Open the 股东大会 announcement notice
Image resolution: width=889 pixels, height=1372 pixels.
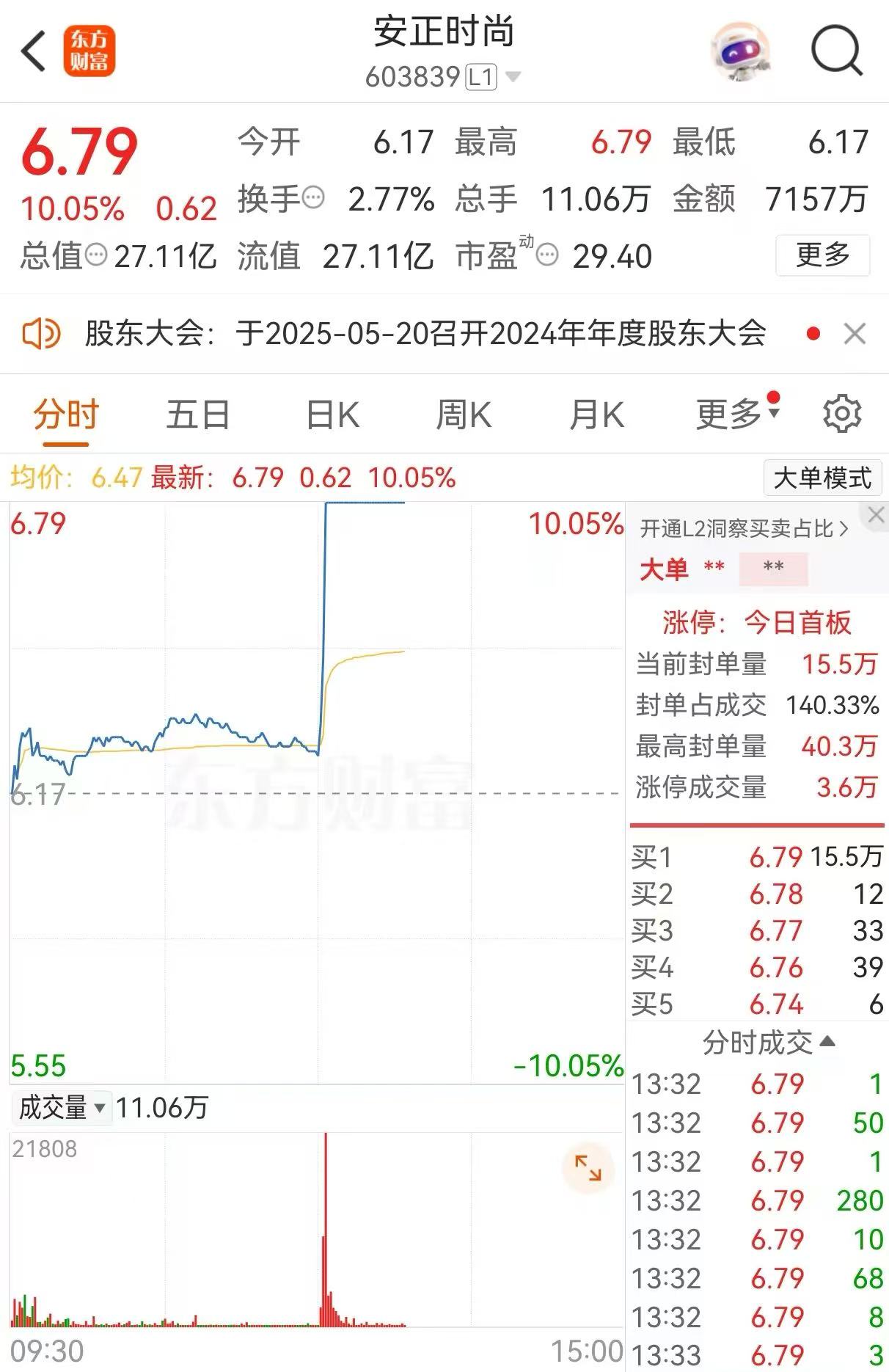(x=425, y=334)
